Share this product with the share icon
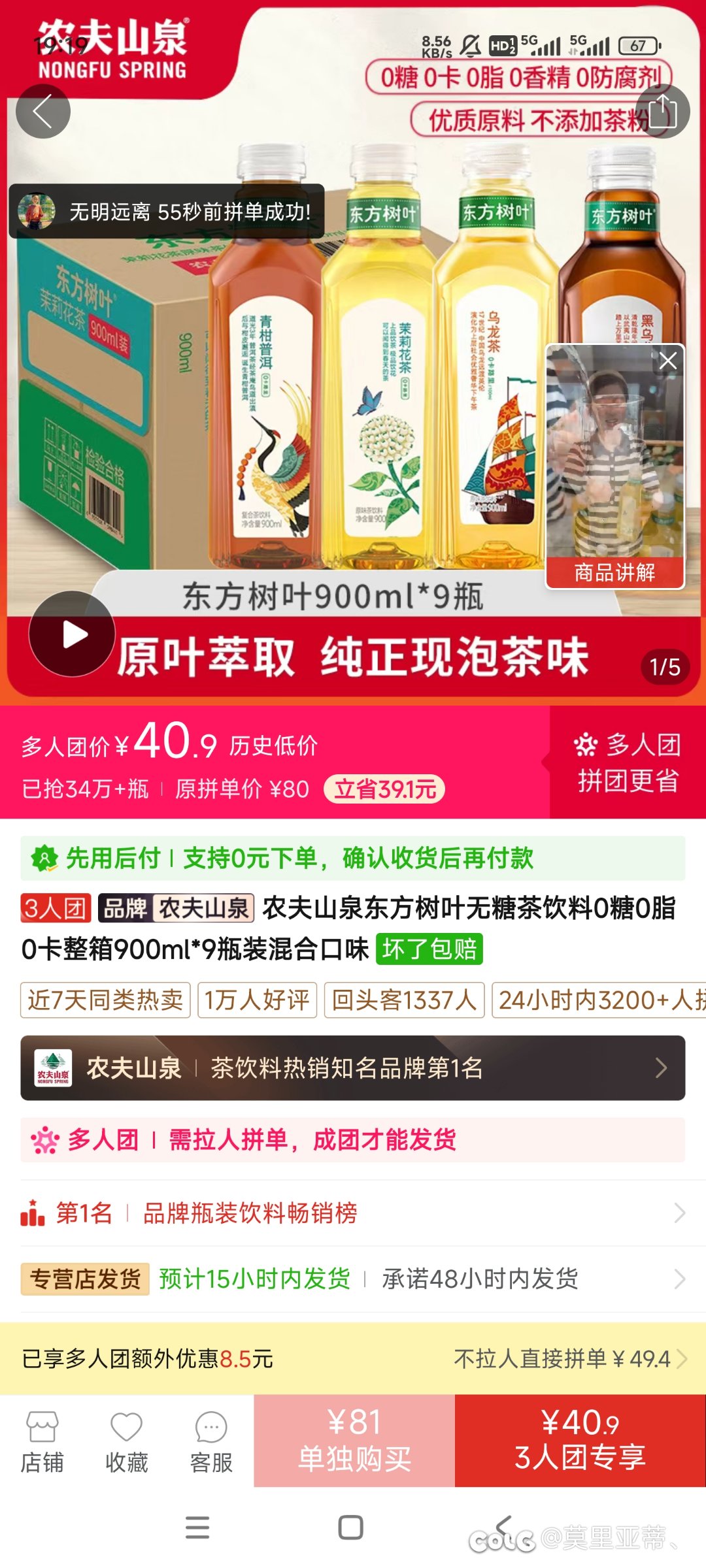The width and height of the screenshot is (706, 1568). tap(662, 111)
